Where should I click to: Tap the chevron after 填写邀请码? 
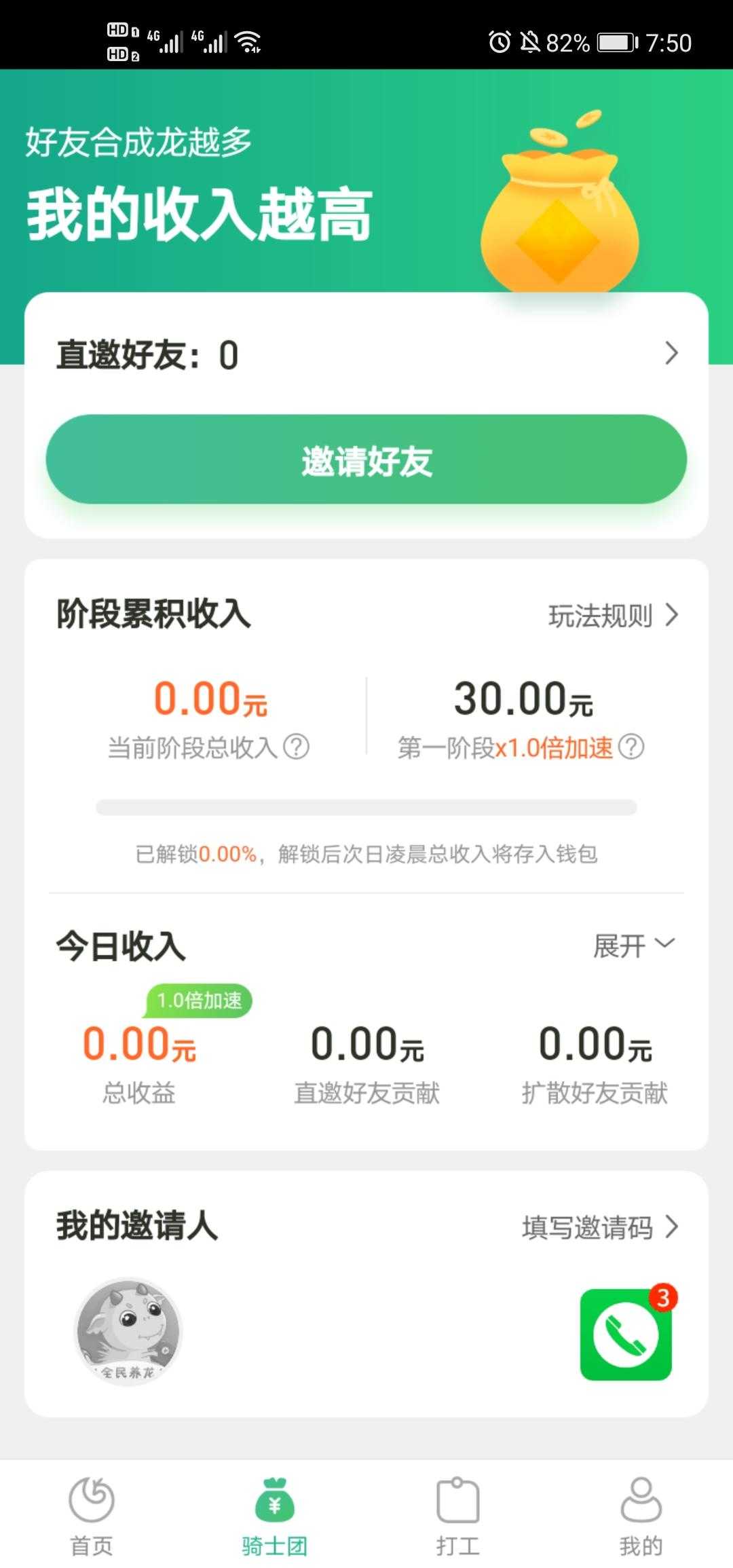pos(672,1229)
